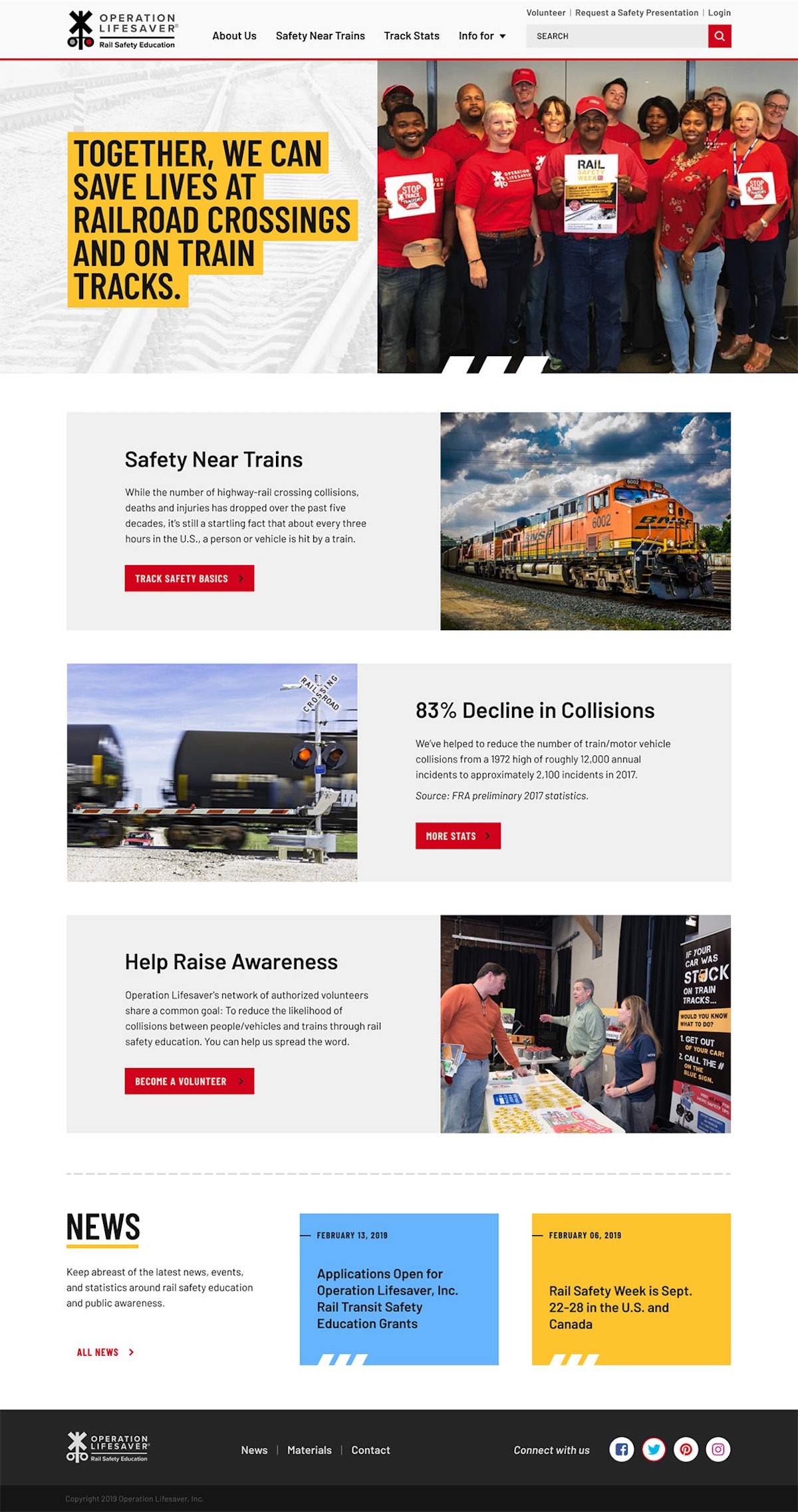Open the Instagram icon
The image size is (798, 1512).
click(x=718, y=1450)
